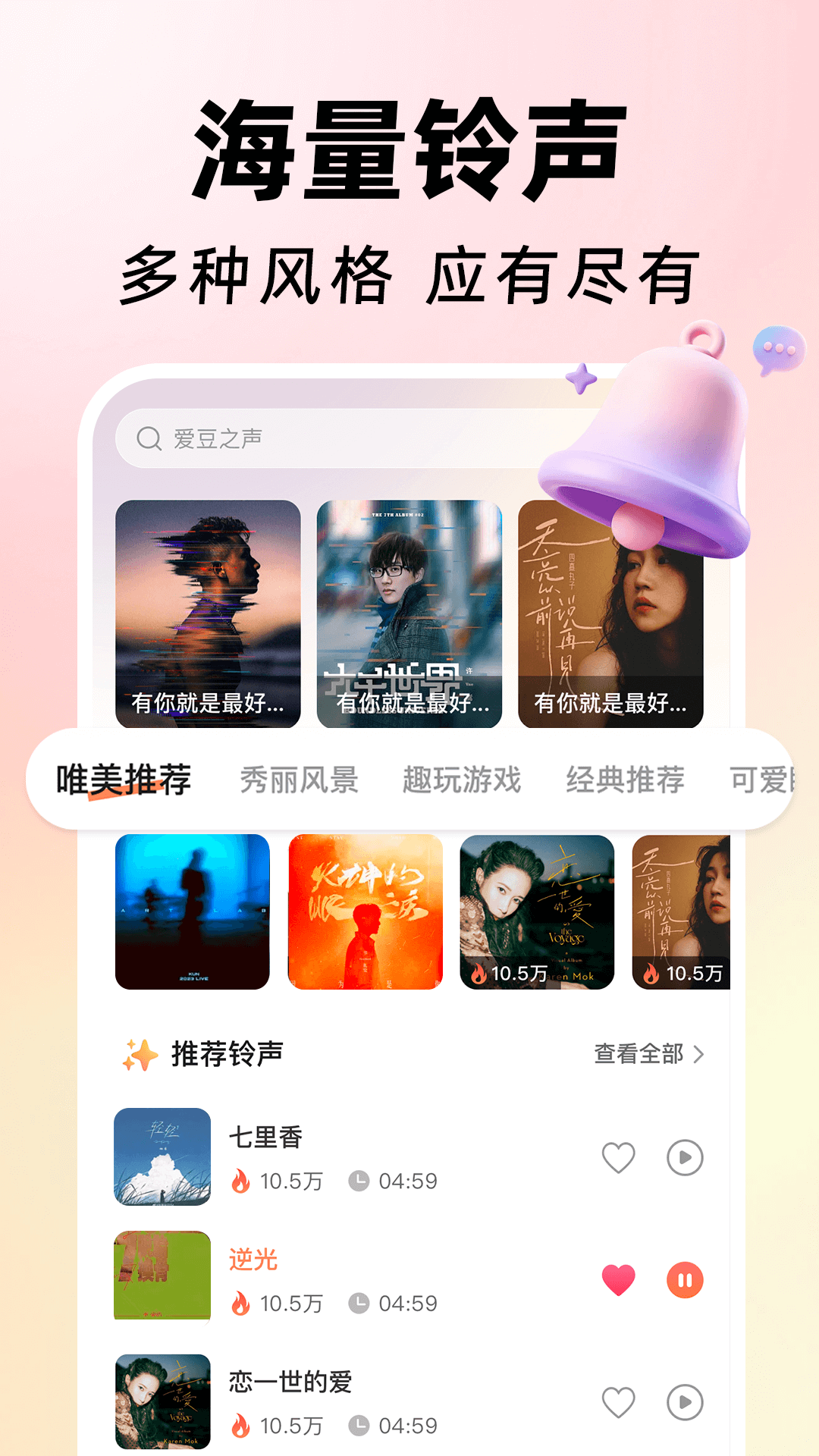Switch to the 秀丽风景 category tab

[297, 777]
